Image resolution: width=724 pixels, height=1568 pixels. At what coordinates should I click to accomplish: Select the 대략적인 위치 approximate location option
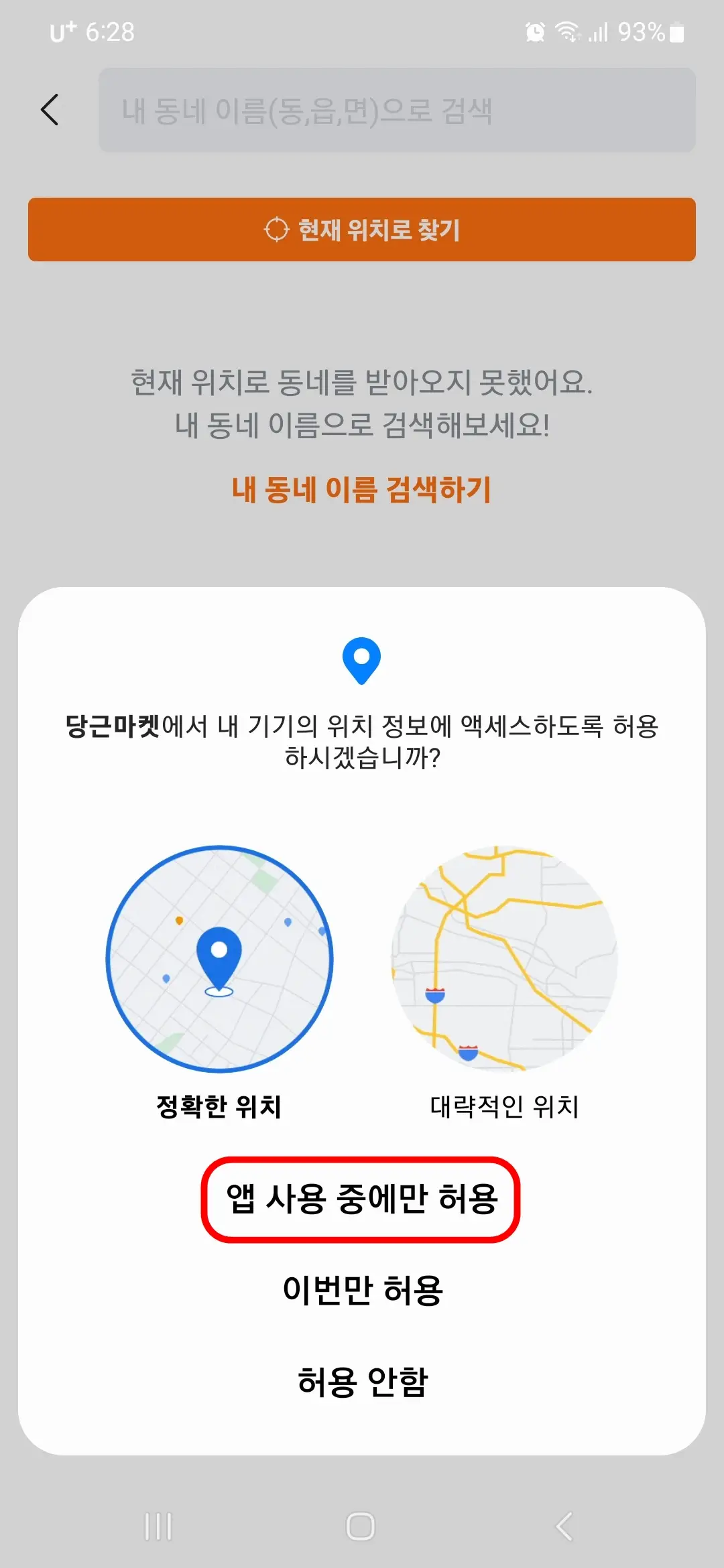tap(506, 1102)
